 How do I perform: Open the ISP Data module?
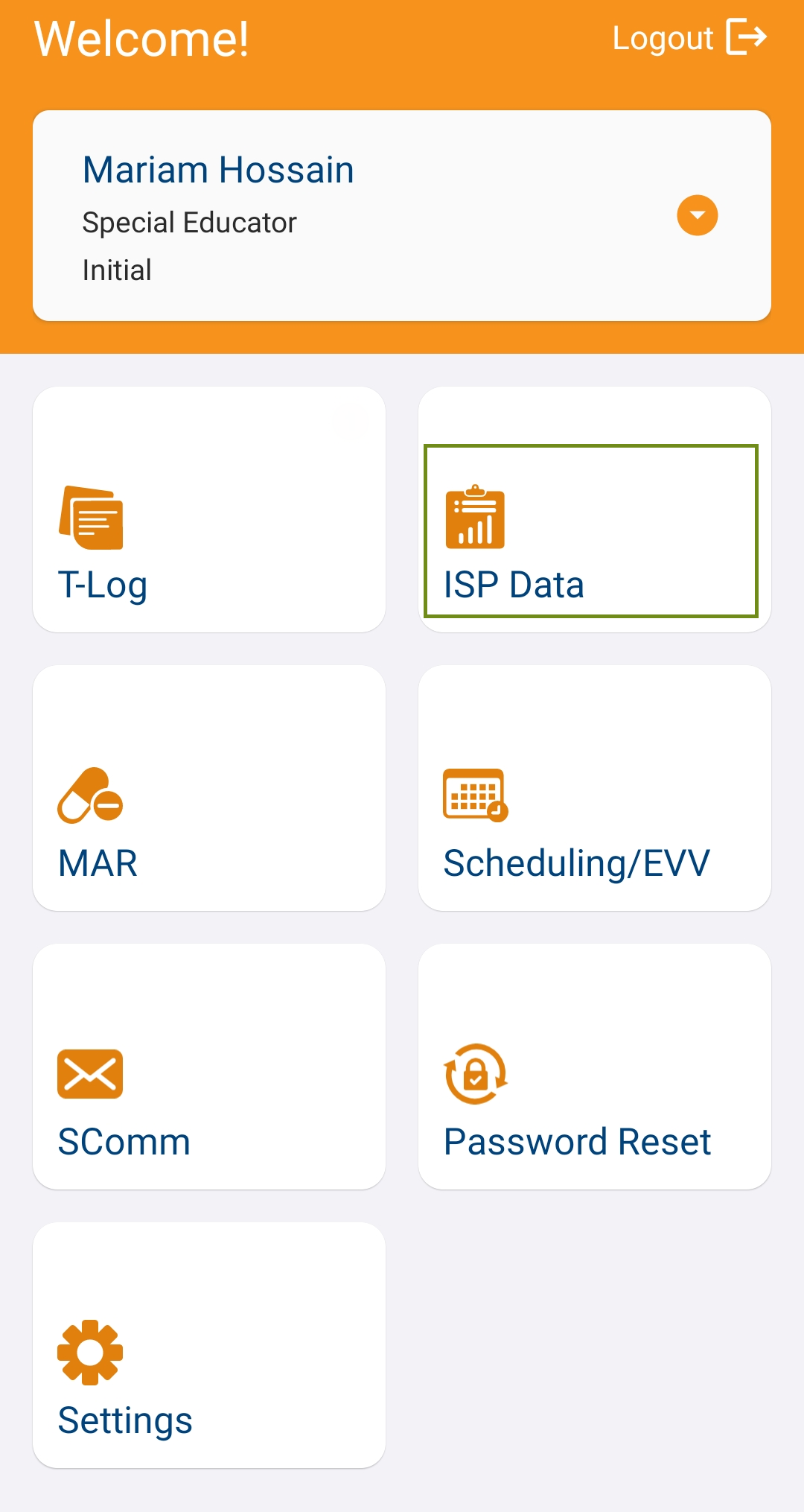coord(595,509)
